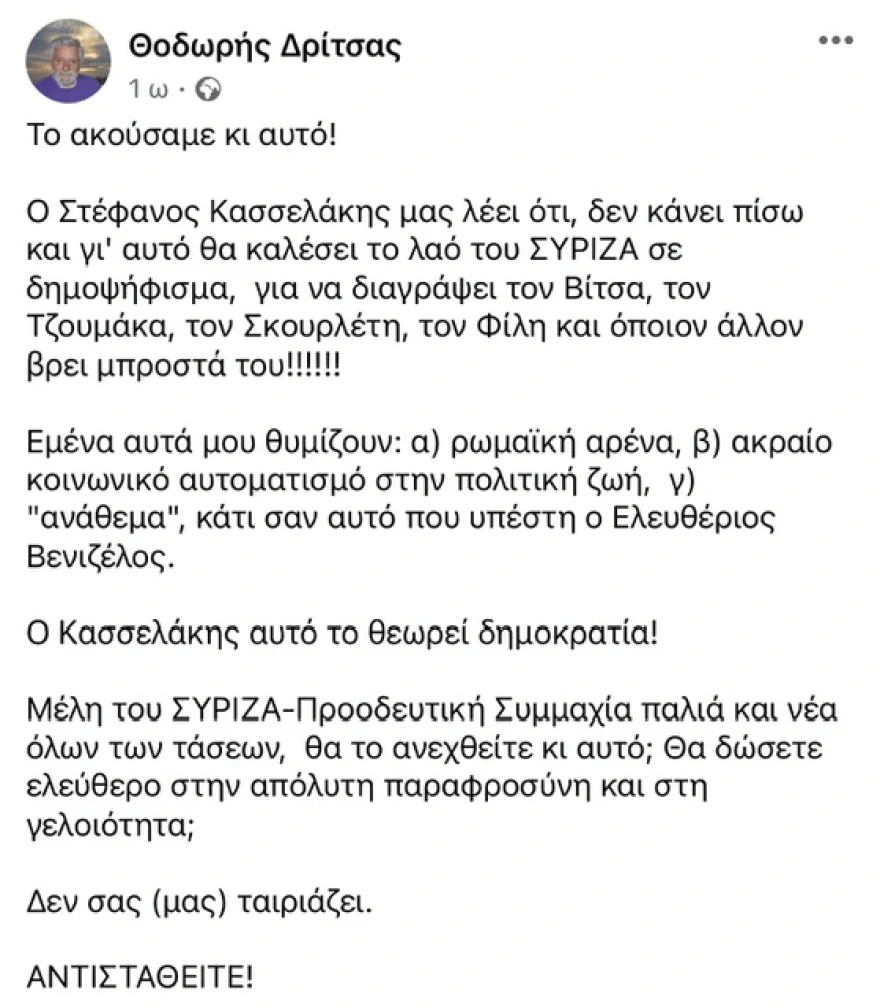Visit the profile via name Θοδωρής Δρίτσας
880x1008 pixels.
coord(265,45)
